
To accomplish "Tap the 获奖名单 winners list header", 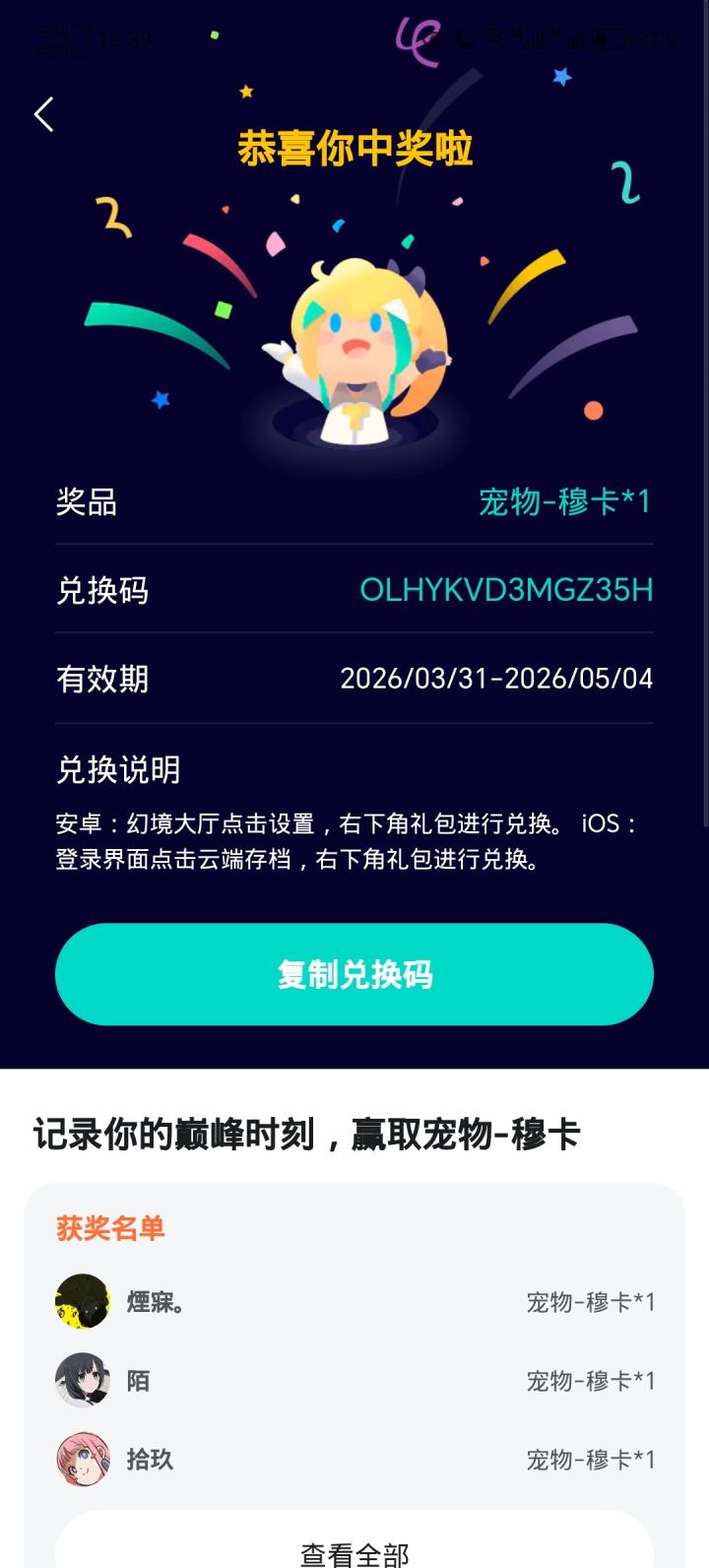I will click(x=110, y=1229).
